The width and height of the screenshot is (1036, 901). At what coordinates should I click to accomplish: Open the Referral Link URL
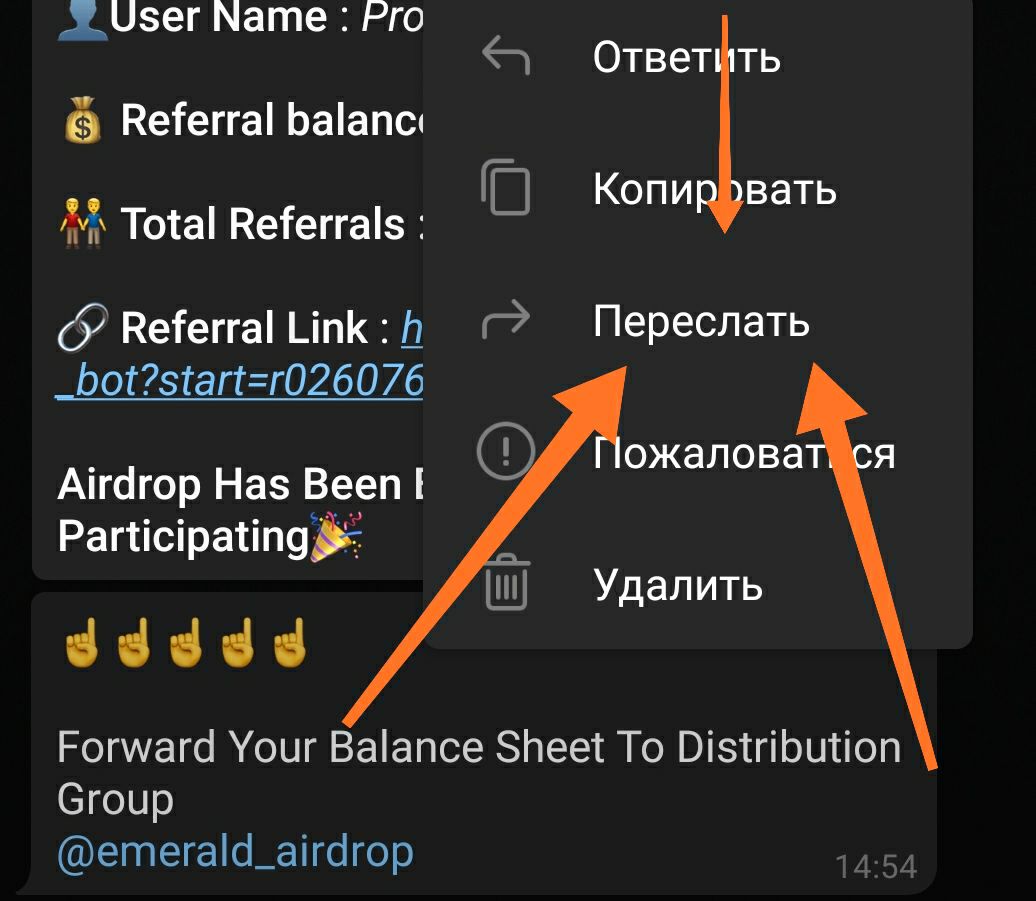tap(240, 381)
